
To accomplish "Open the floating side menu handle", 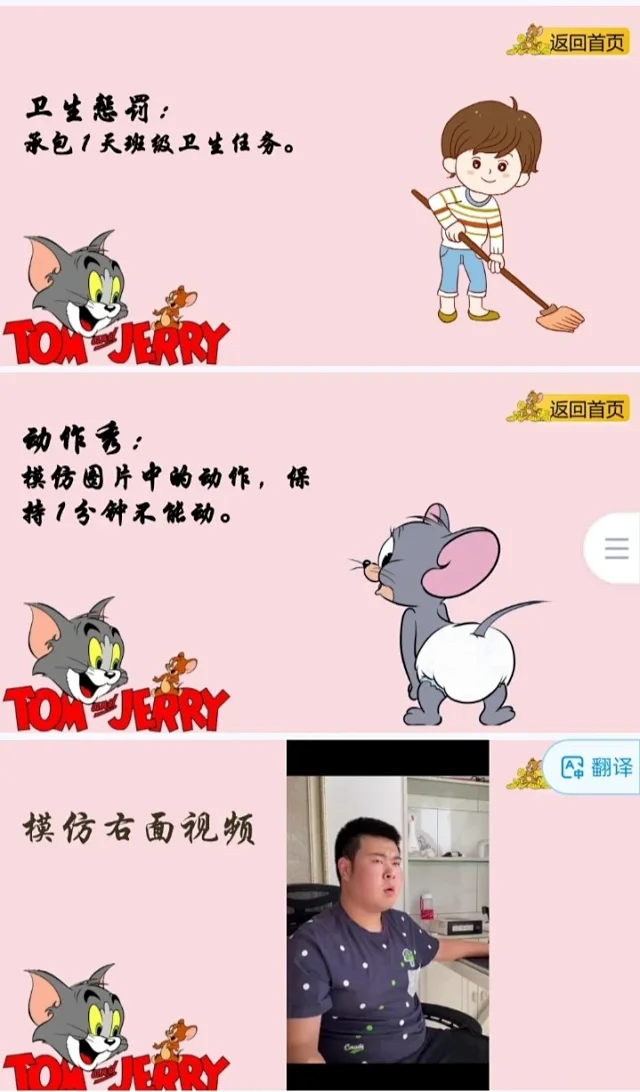I will click(615, 548).
